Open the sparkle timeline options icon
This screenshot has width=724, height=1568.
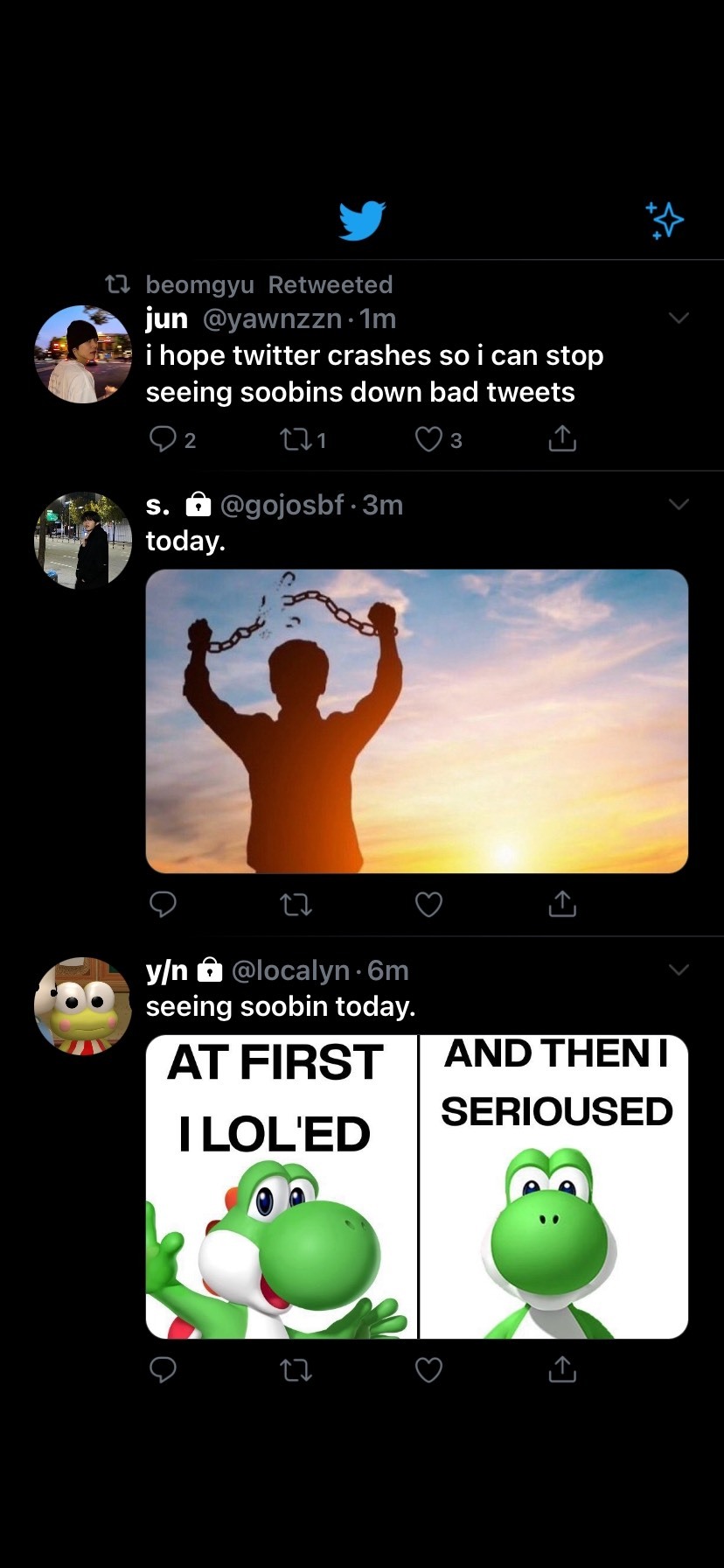(665, 220)
